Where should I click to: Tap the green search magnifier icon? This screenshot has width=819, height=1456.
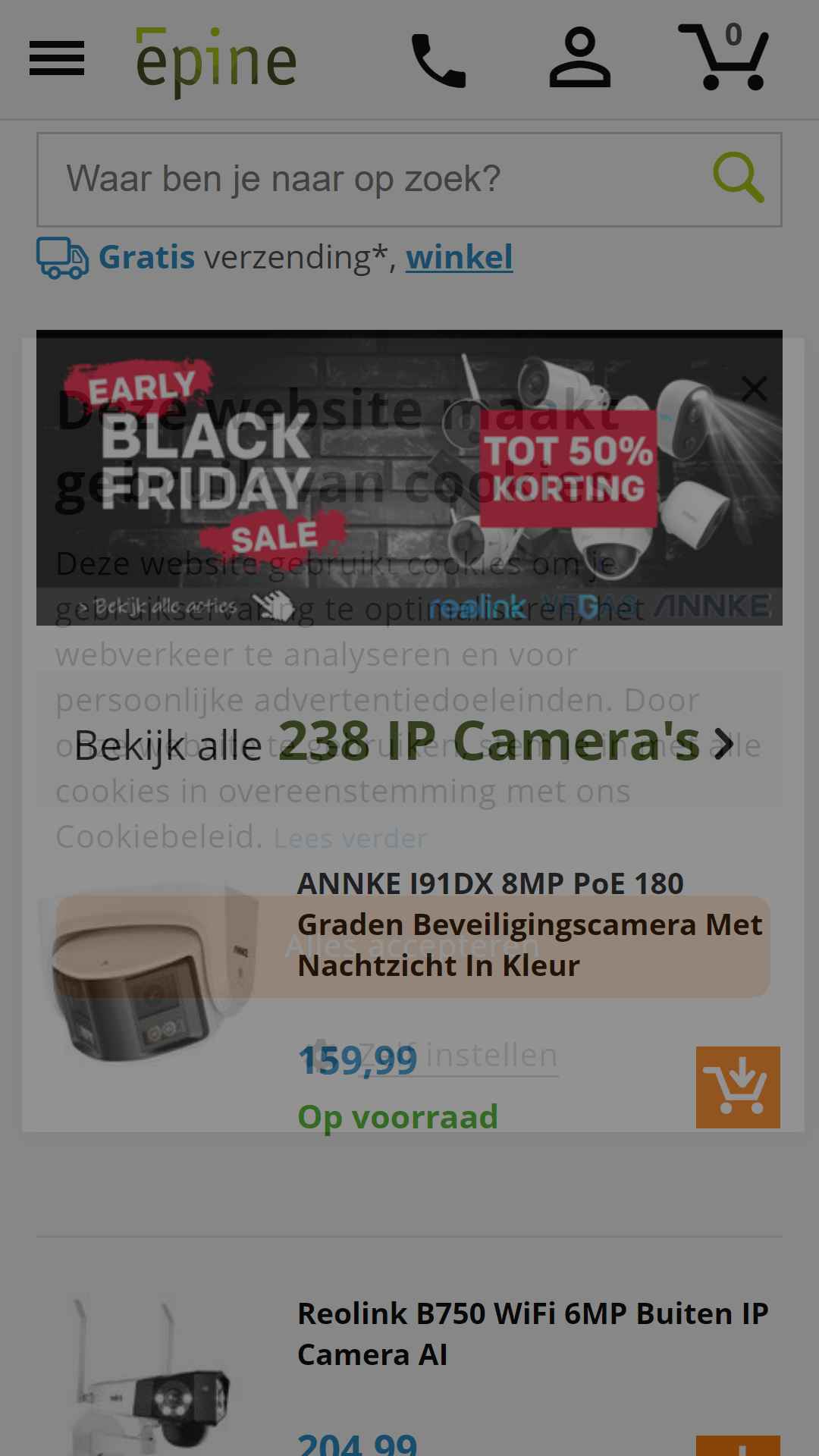[x=738, y=177]
